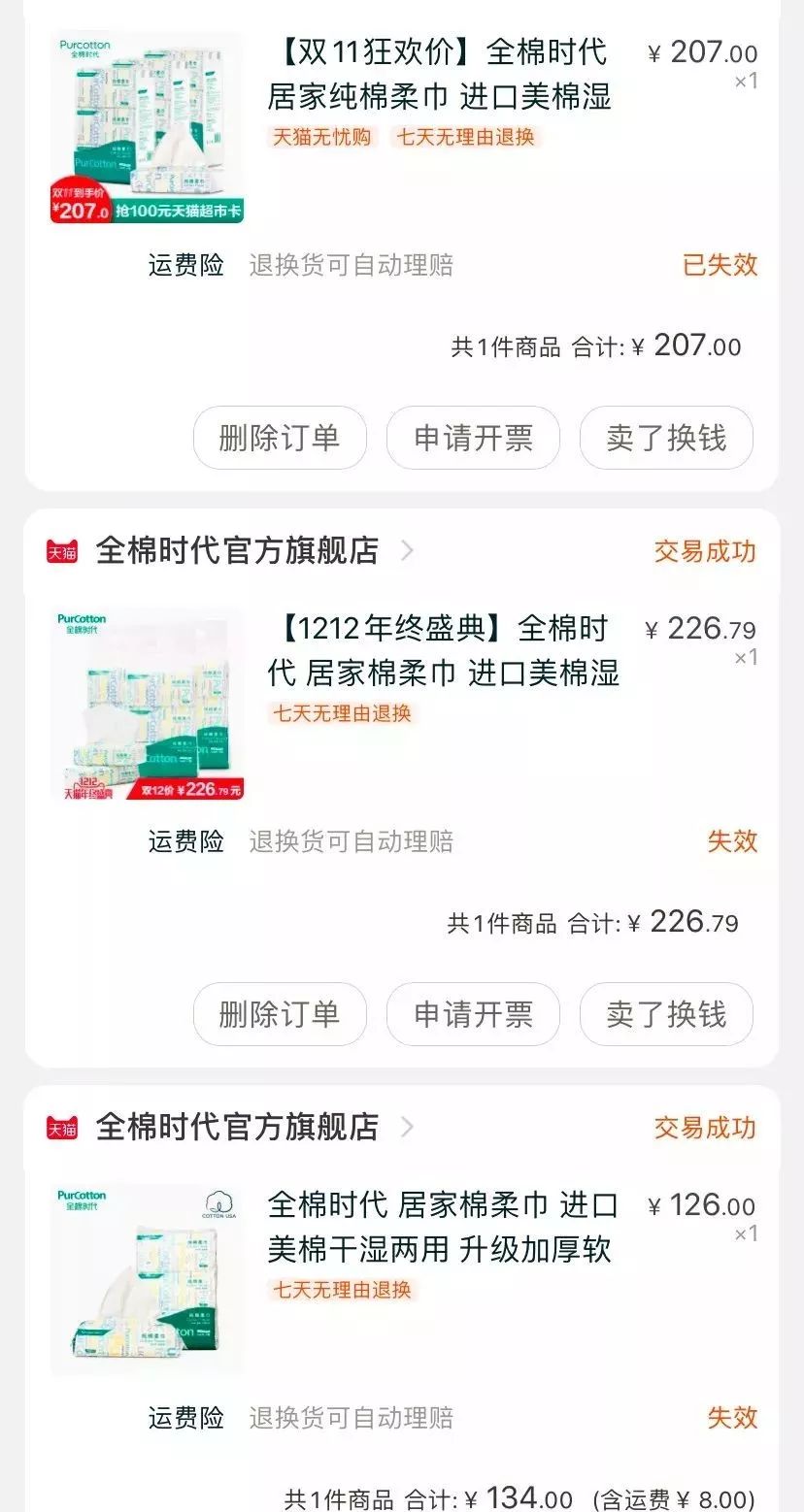Open the 美棉干湿两用 升级加厚软 product title
This screenshot has width=804, height=1512.
click(442, 1227)
